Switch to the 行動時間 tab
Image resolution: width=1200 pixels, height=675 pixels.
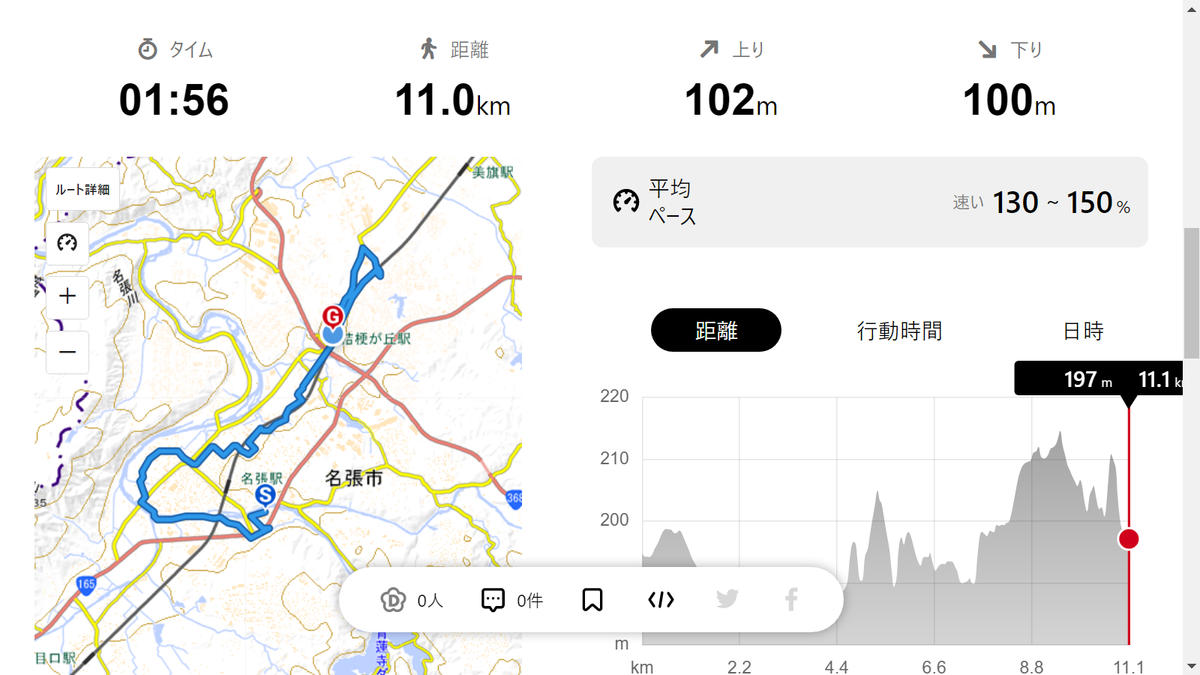[x=899, y=330]
